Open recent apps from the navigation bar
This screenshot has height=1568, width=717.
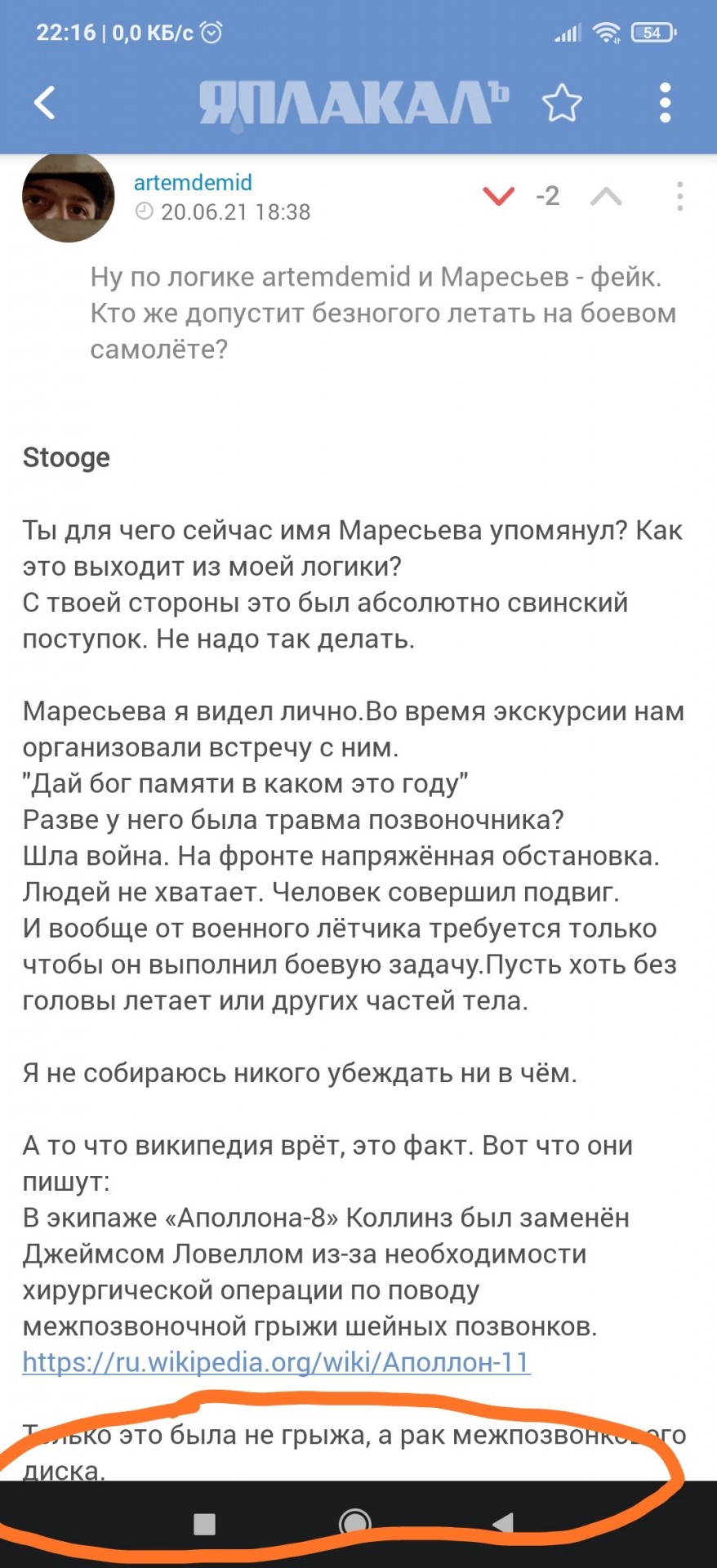[x=204, y=1524]
